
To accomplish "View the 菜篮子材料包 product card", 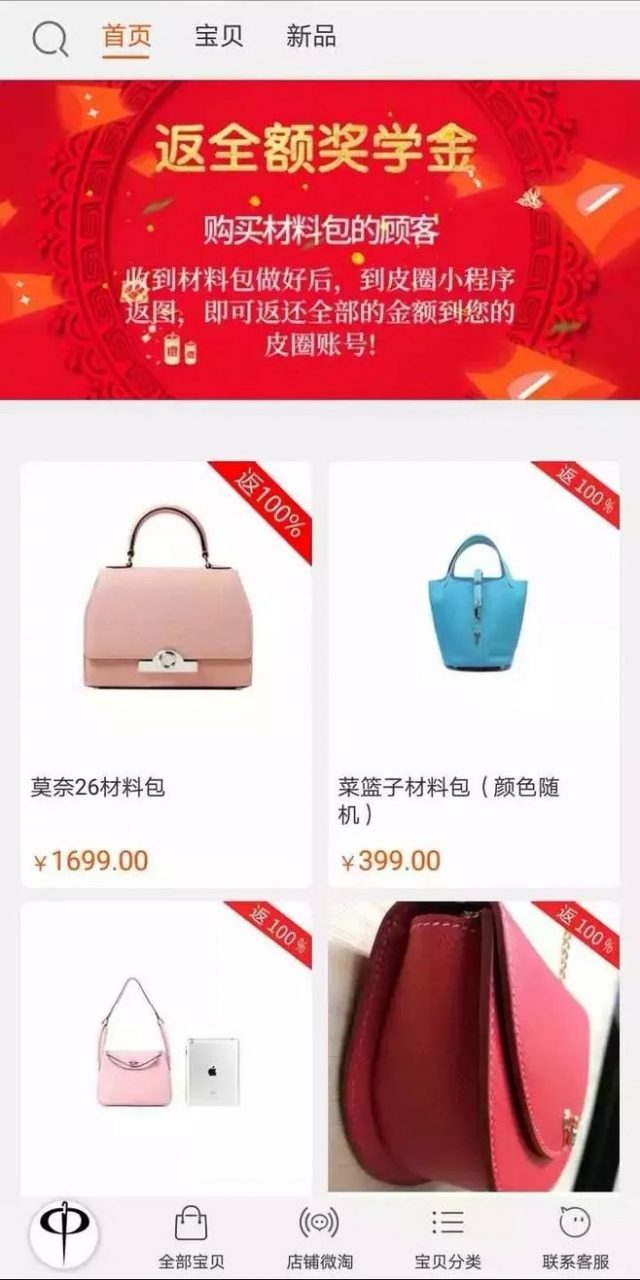I will click(x=474, y=674).
